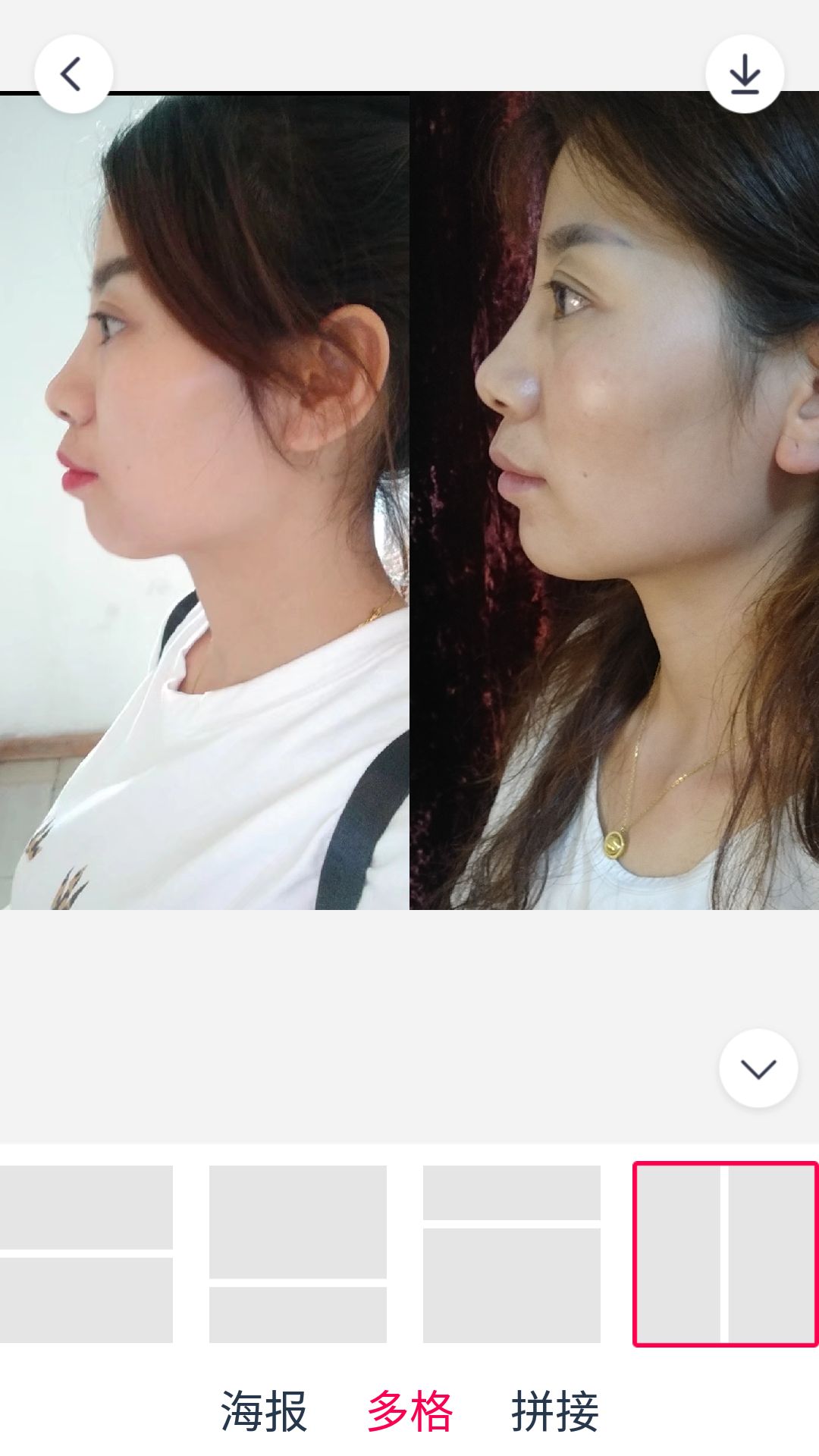Viewport: 819px width, 1456px height.
Task: Download the collage using the save icon
Action: [745, 74]
